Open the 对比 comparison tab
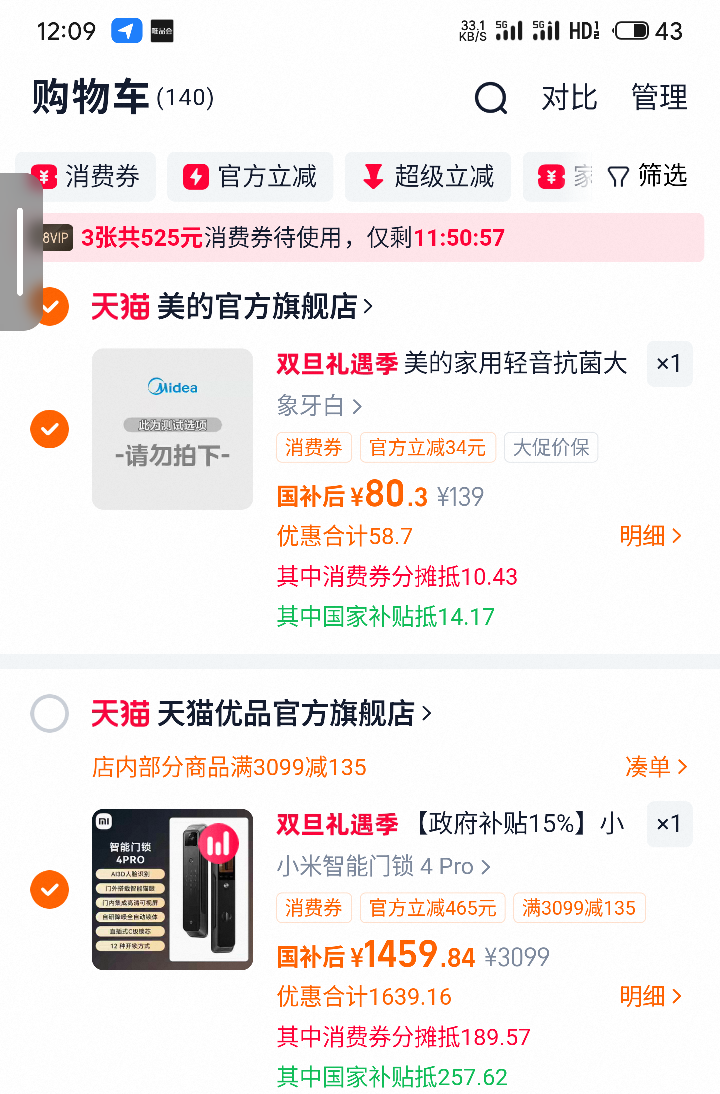 (x=568, y=98)
